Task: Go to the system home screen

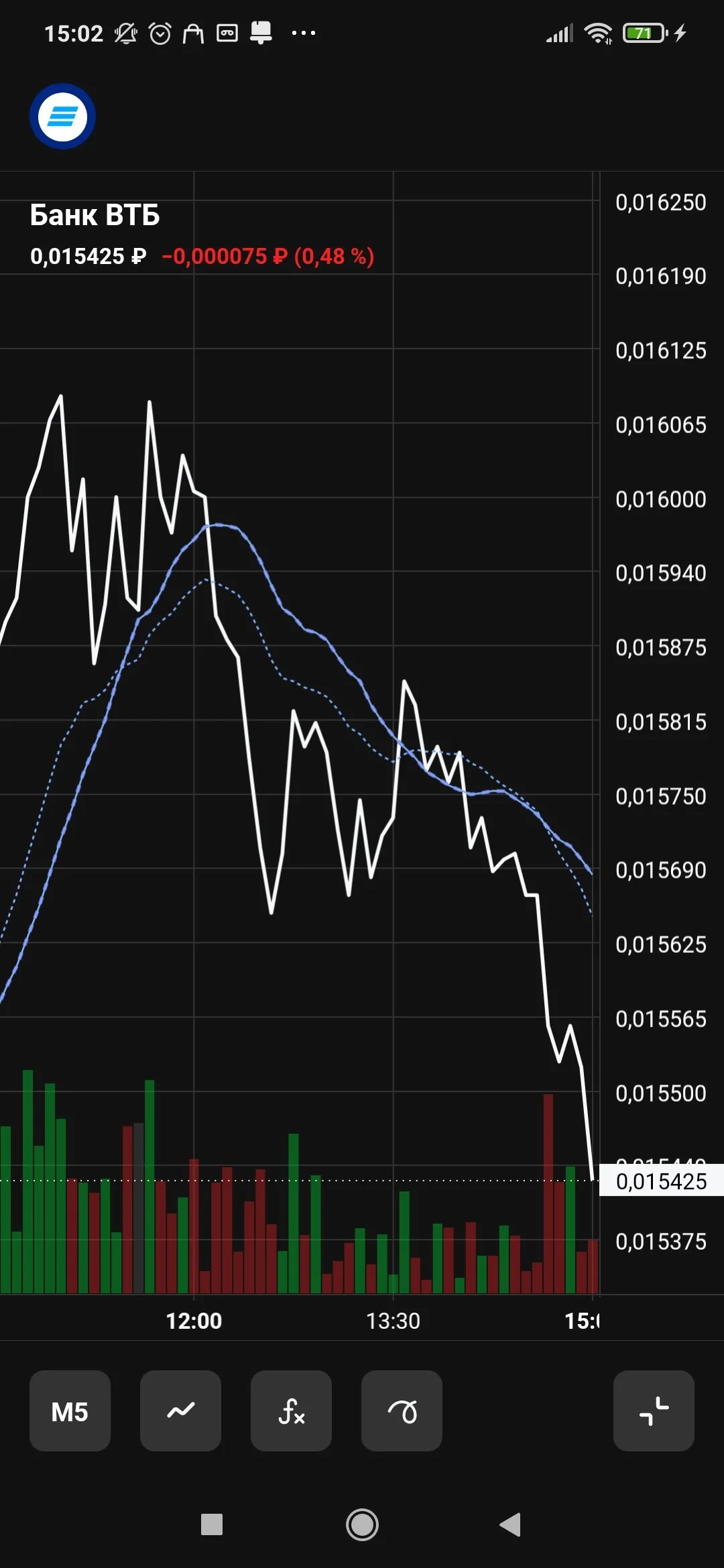Action: click(362, 1524)
